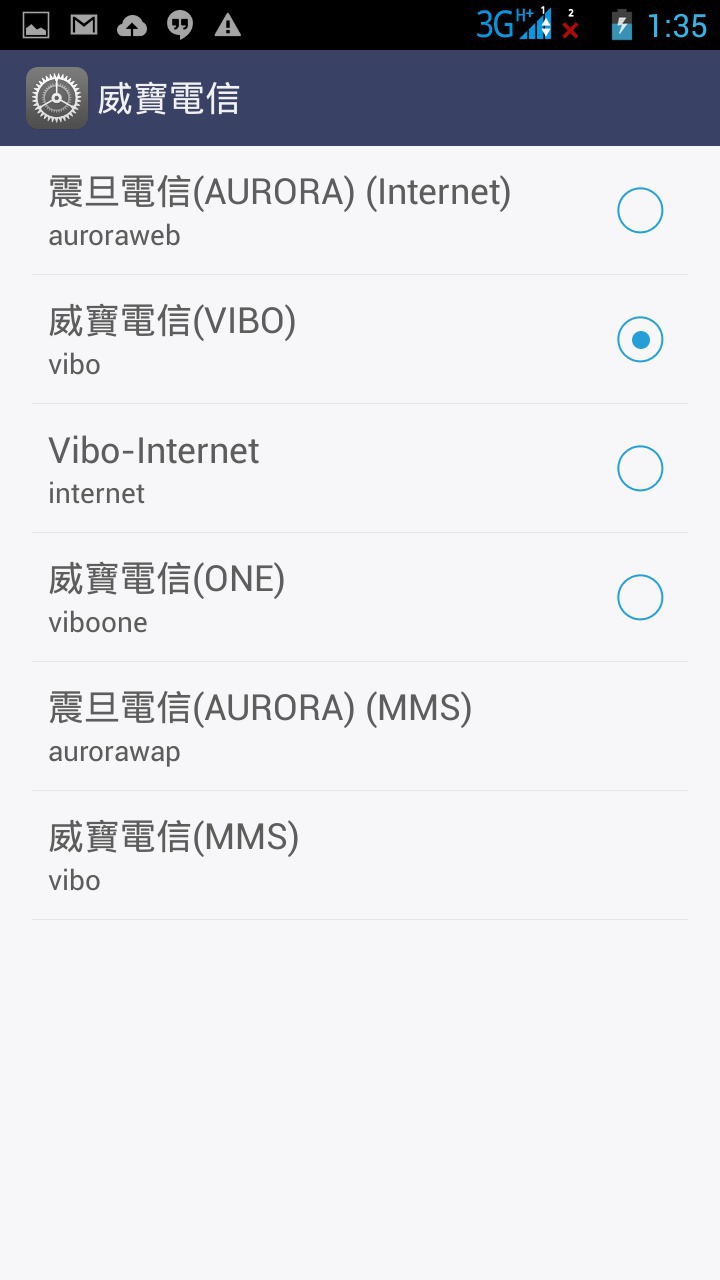
Task: Open the 威寶電信(MMS) APN entry
Action: point(174,855)
